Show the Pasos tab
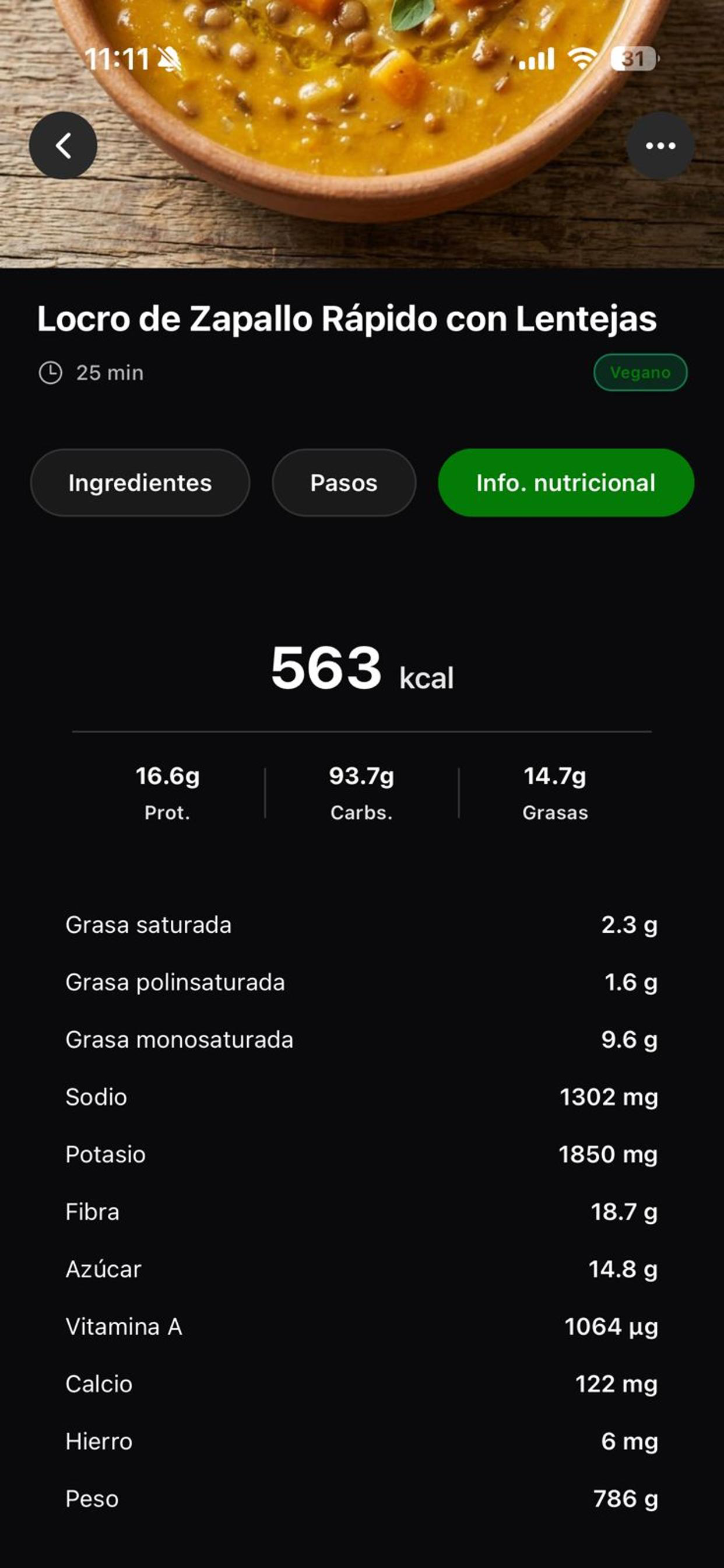 point(344,482)
